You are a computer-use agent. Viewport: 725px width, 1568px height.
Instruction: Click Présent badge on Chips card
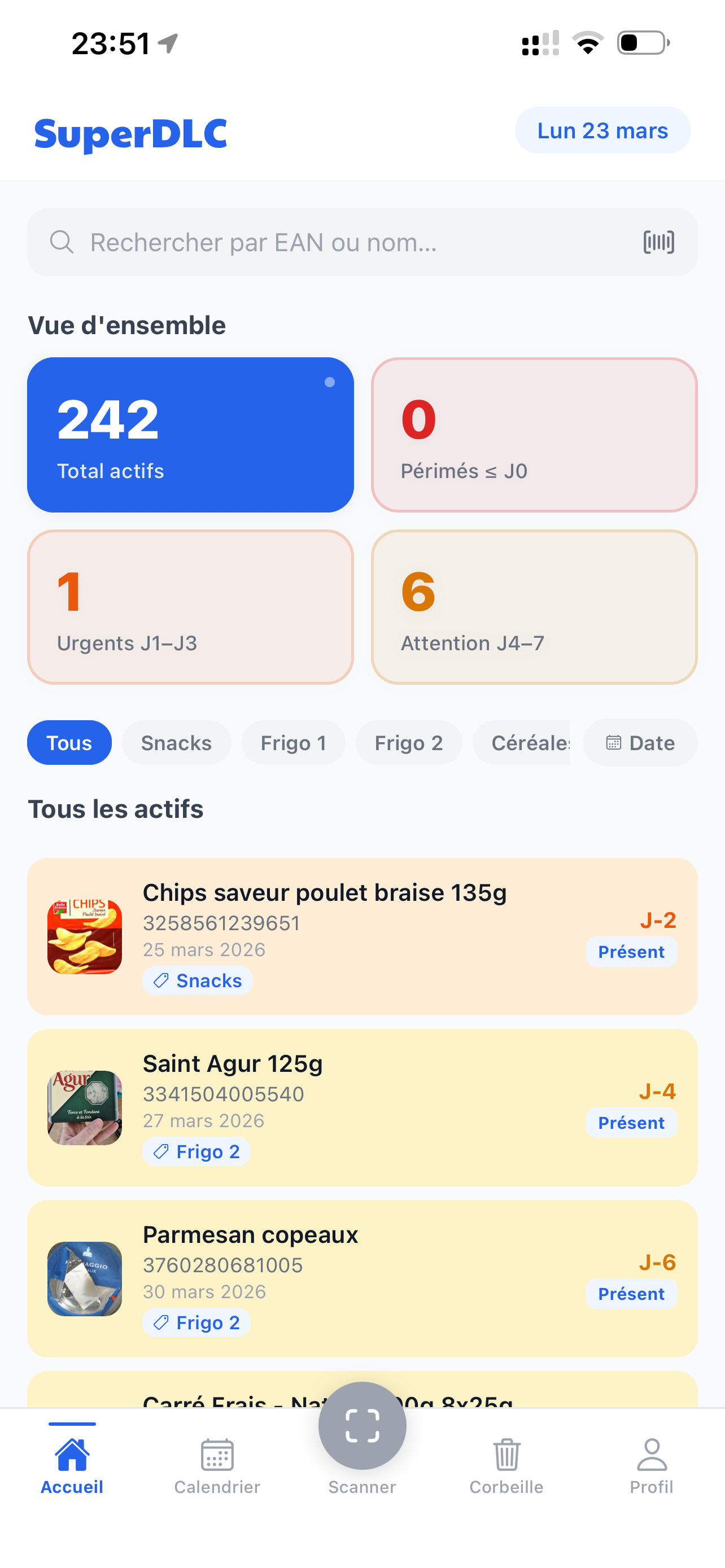click(631, 952)
